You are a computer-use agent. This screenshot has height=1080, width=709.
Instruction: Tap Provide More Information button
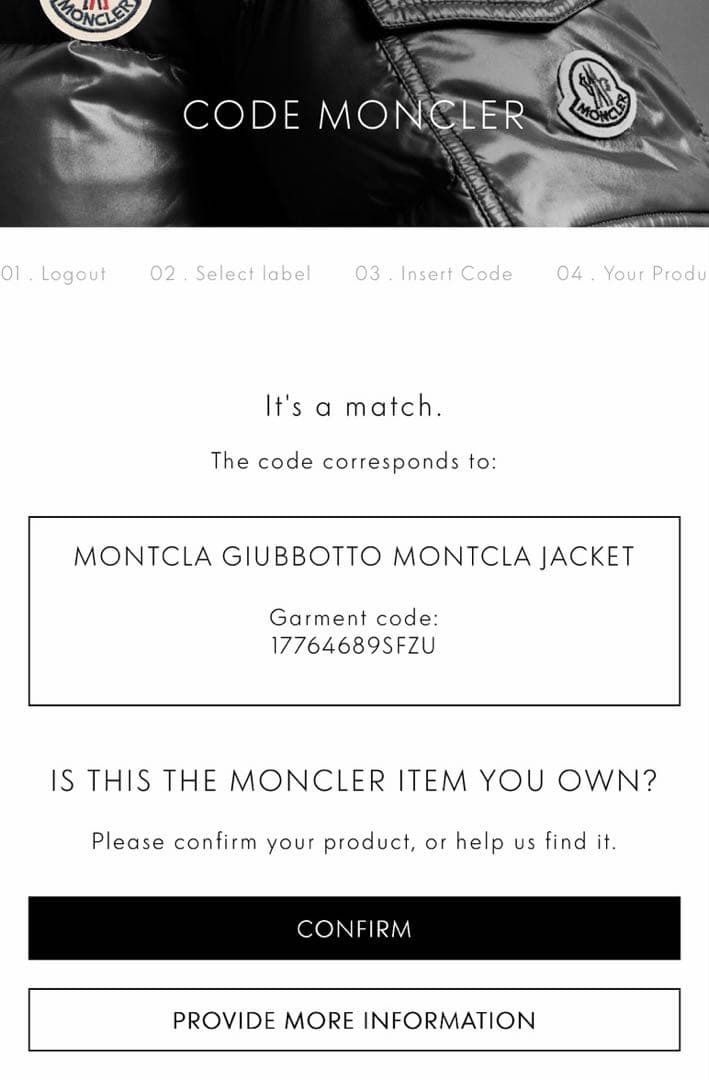click(354, 1020)
